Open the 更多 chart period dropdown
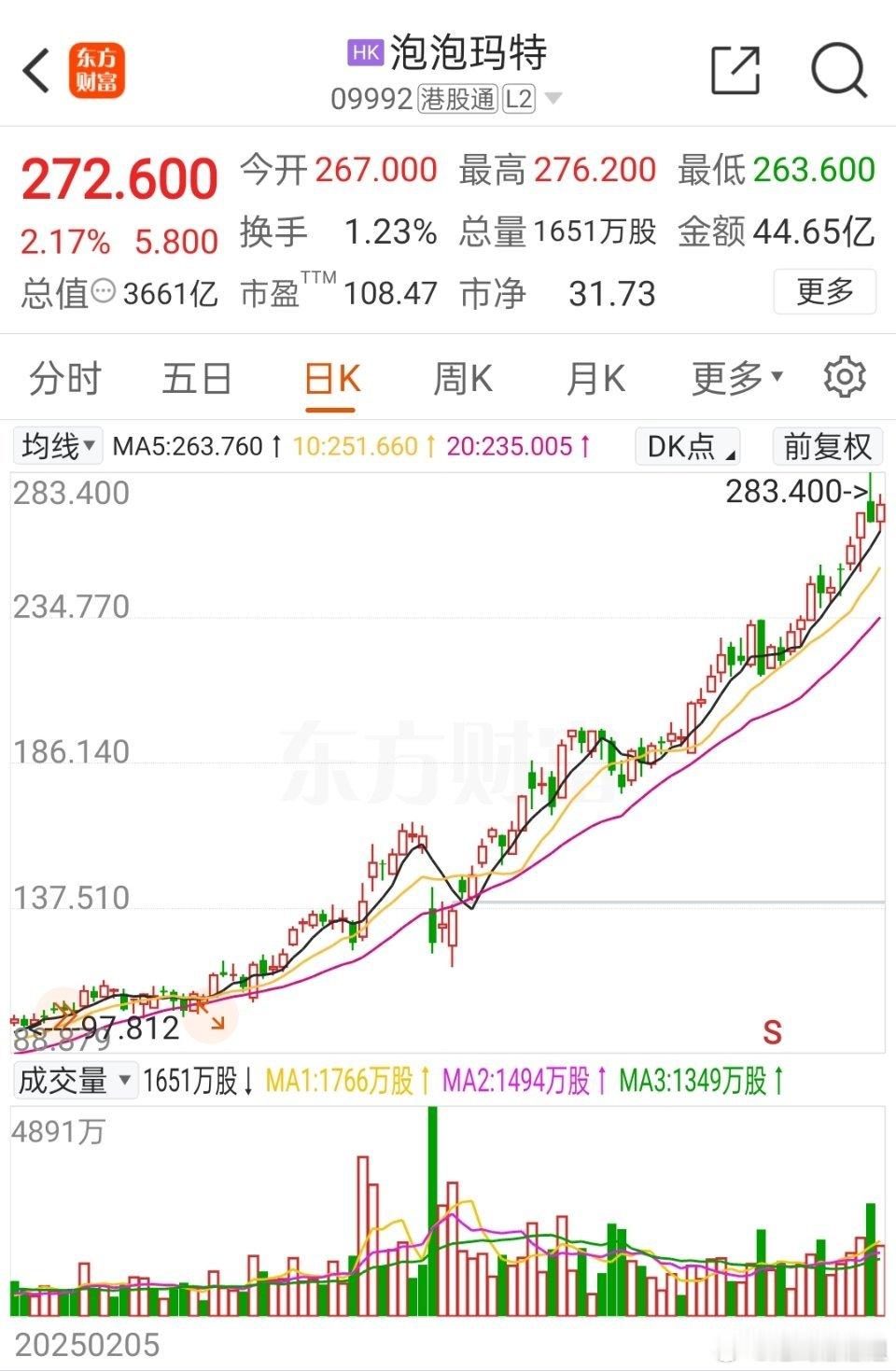 [x=737, y=379]
